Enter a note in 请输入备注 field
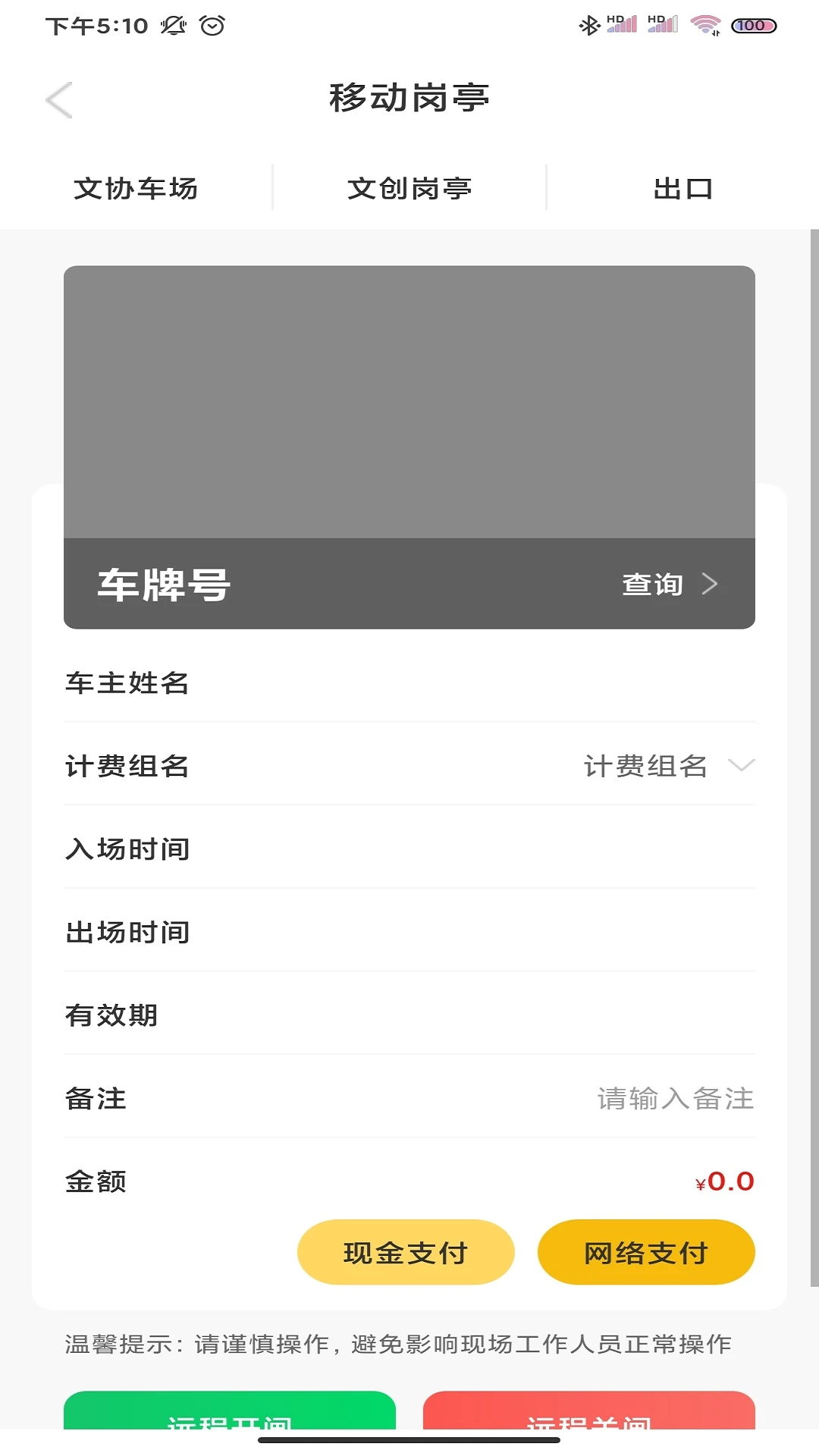Viewport: 819px width, 1456px height. [x=674, y=1098]
